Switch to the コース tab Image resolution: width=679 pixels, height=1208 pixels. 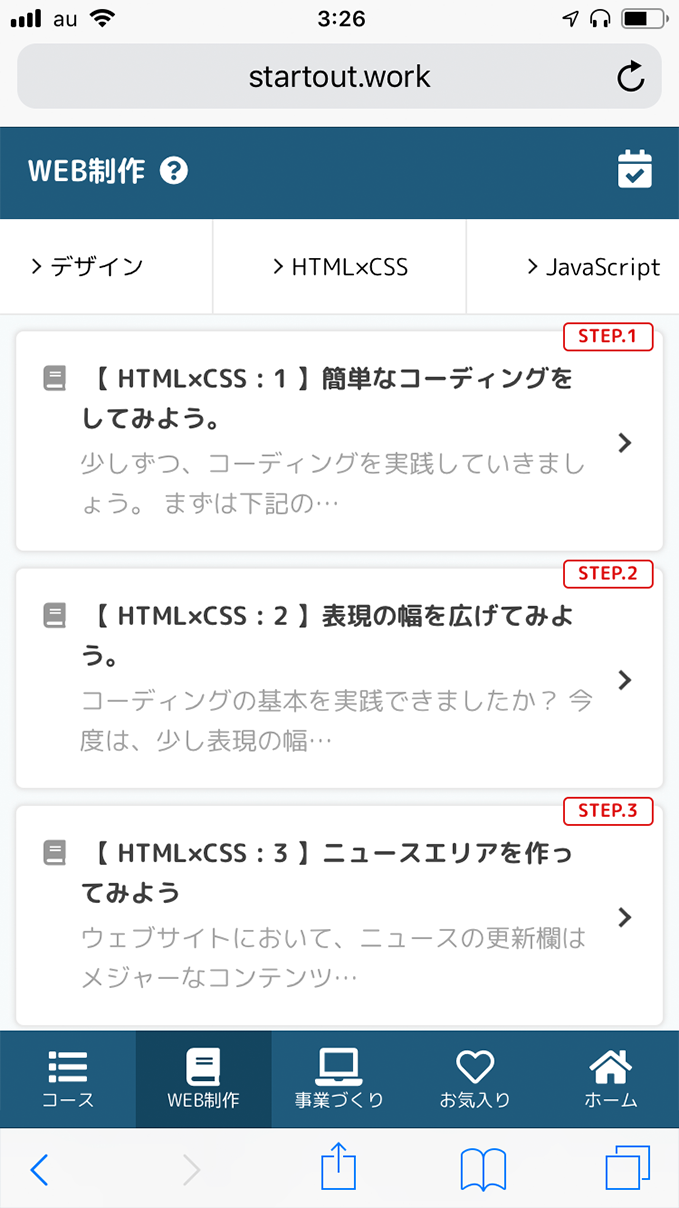[x=68, y=1080]
